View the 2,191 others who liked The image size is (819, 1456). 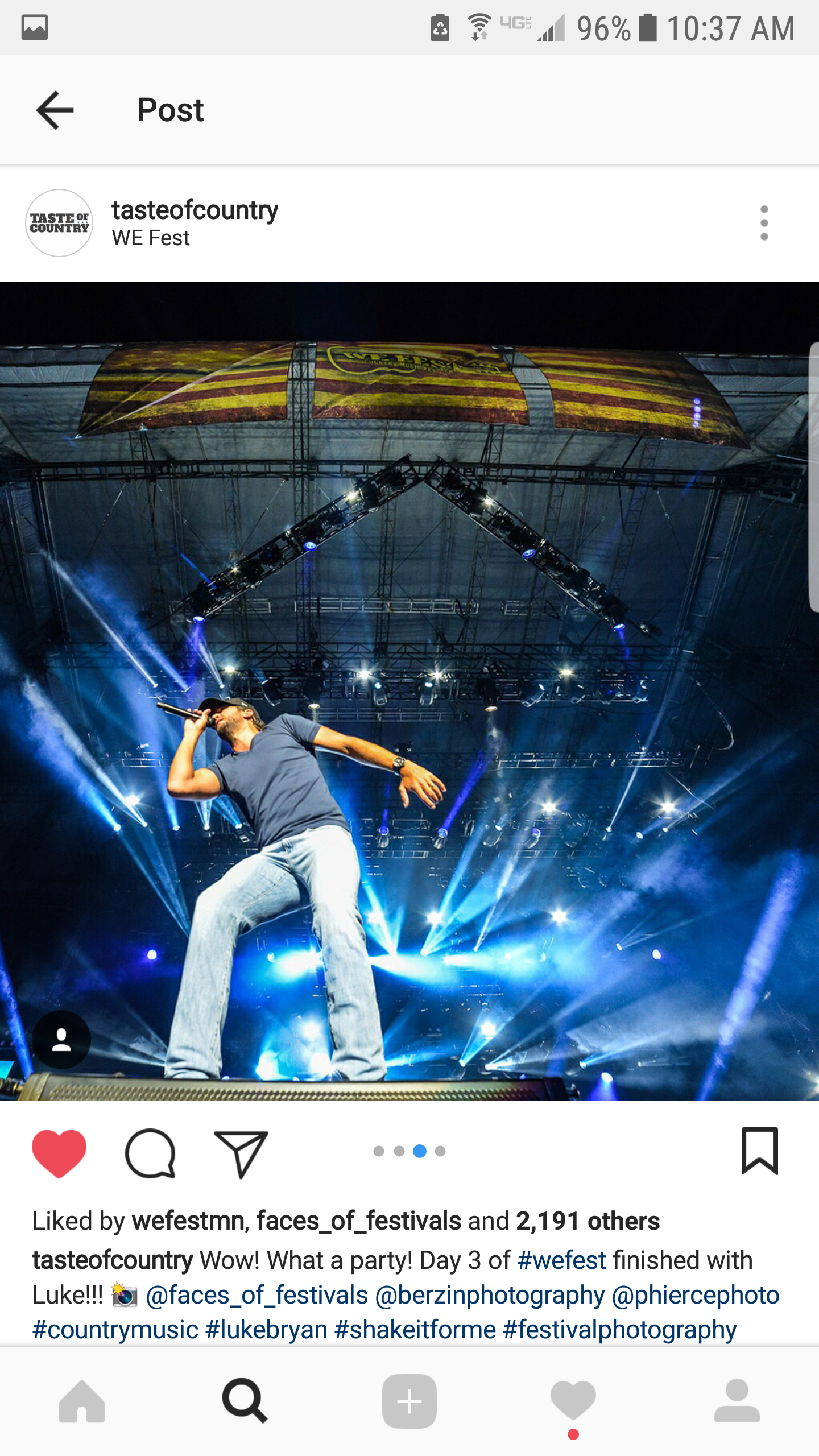pyautogui.click(x=588, y=1221)
